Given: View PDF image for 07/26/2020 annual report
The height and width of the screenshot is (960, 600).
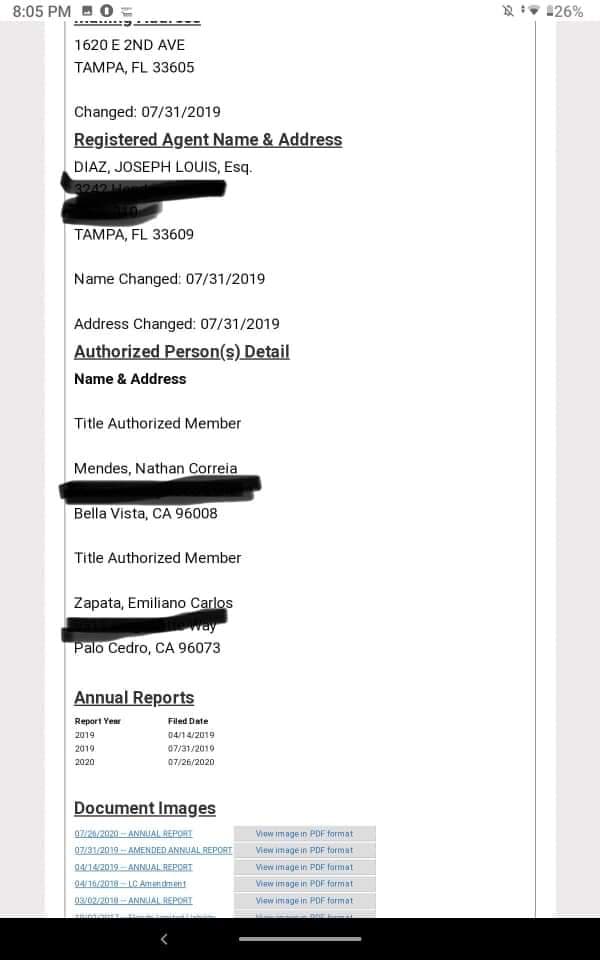Looking at the screenshot, I should pyautogui.click(x=304, y=833).
